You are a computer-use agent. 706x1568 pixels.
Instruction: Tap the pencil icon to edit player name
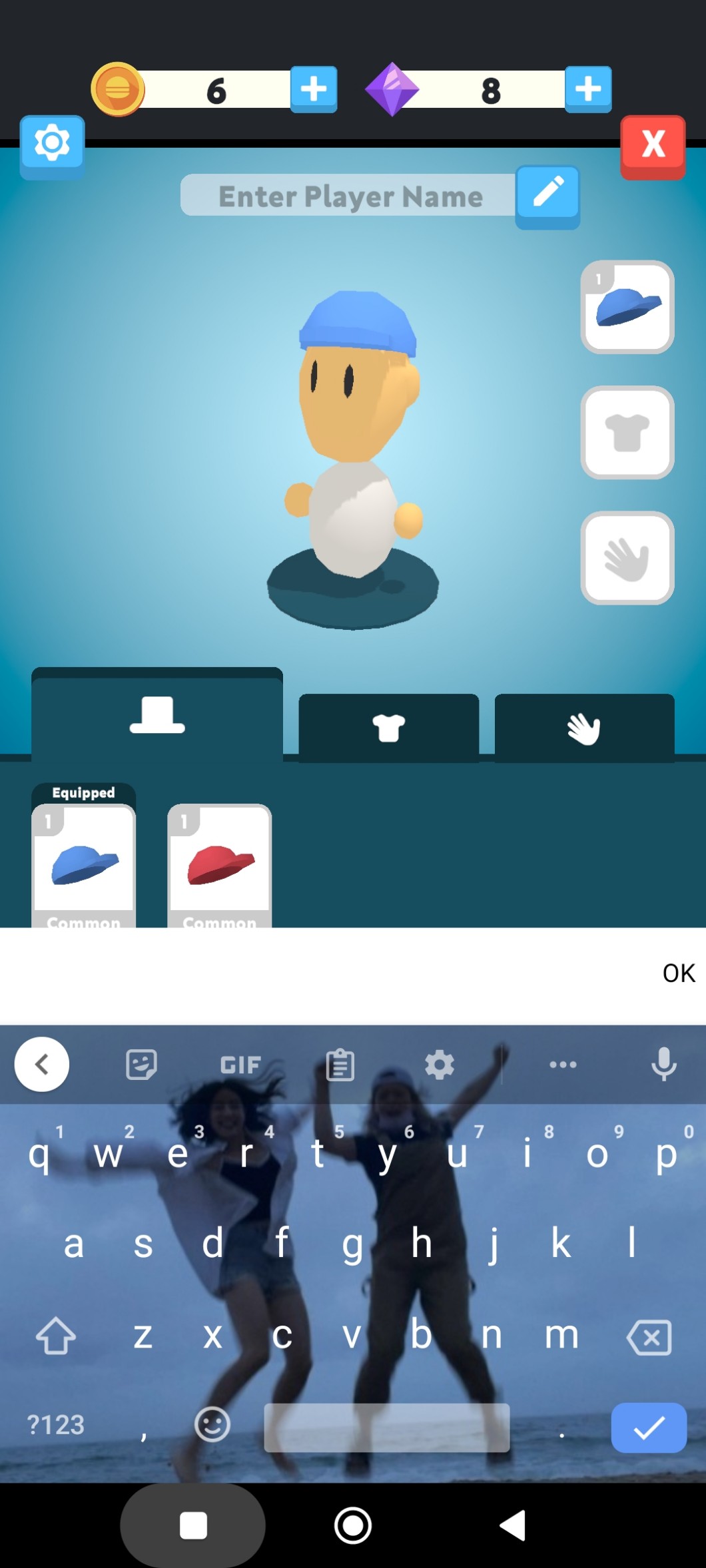[x=547, y=194]
